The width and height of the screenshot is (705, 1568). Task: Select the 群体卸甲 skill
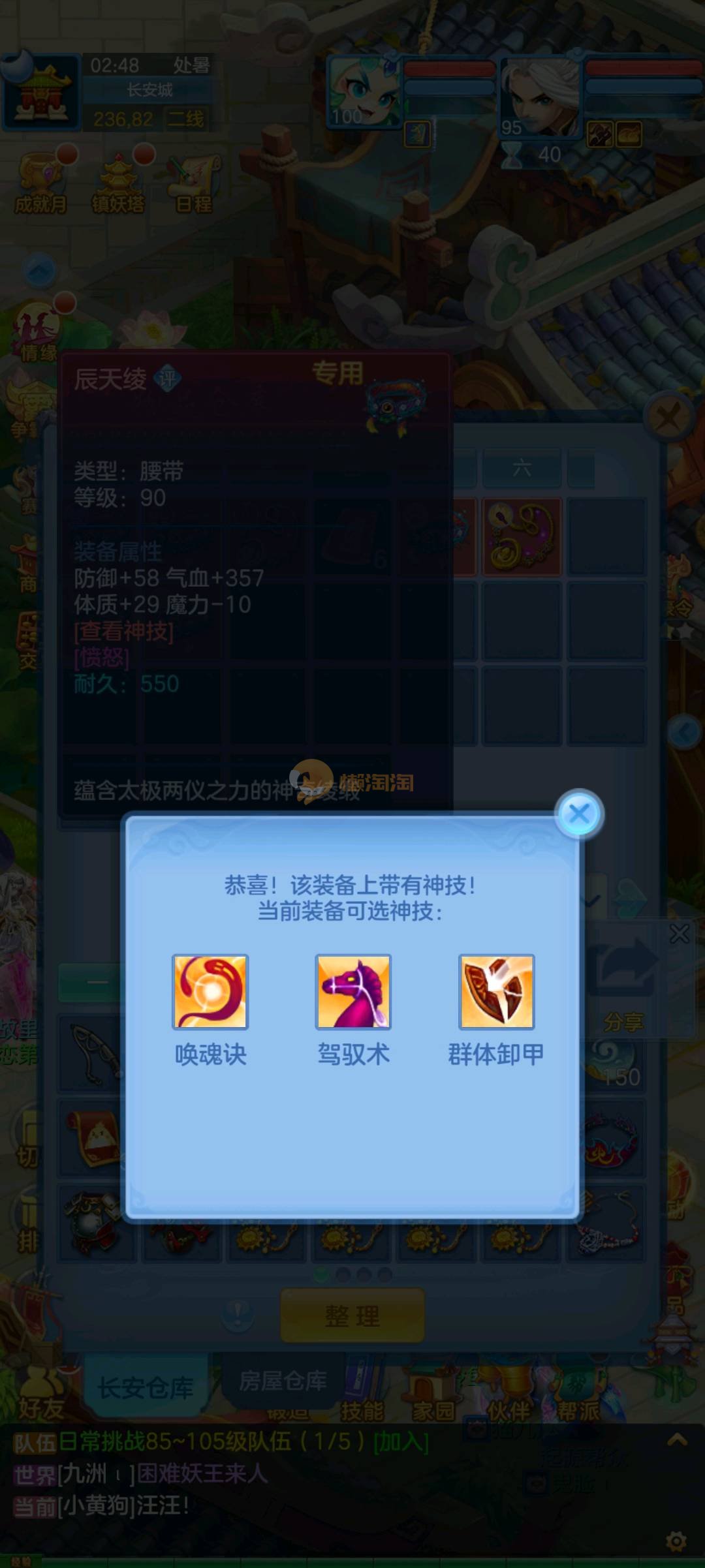tap(496, 992)
